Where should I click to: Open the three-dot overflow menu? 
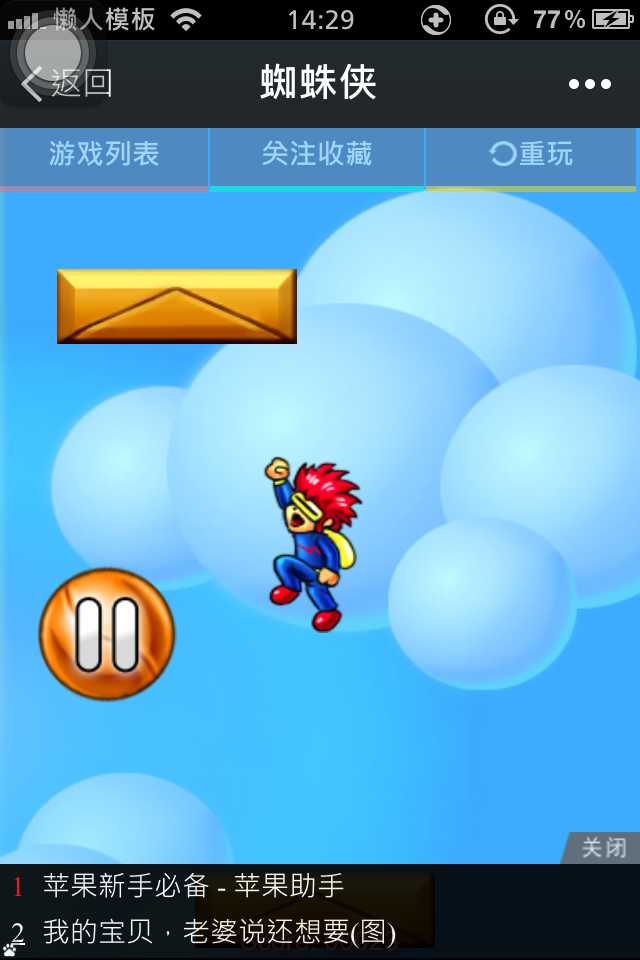589,84
